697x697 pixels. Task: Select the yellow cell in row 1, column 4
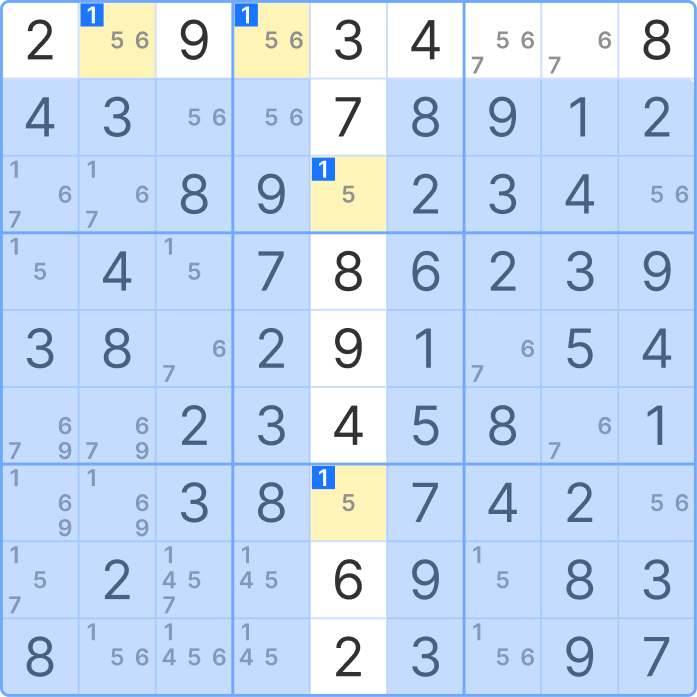coord(271,41)
